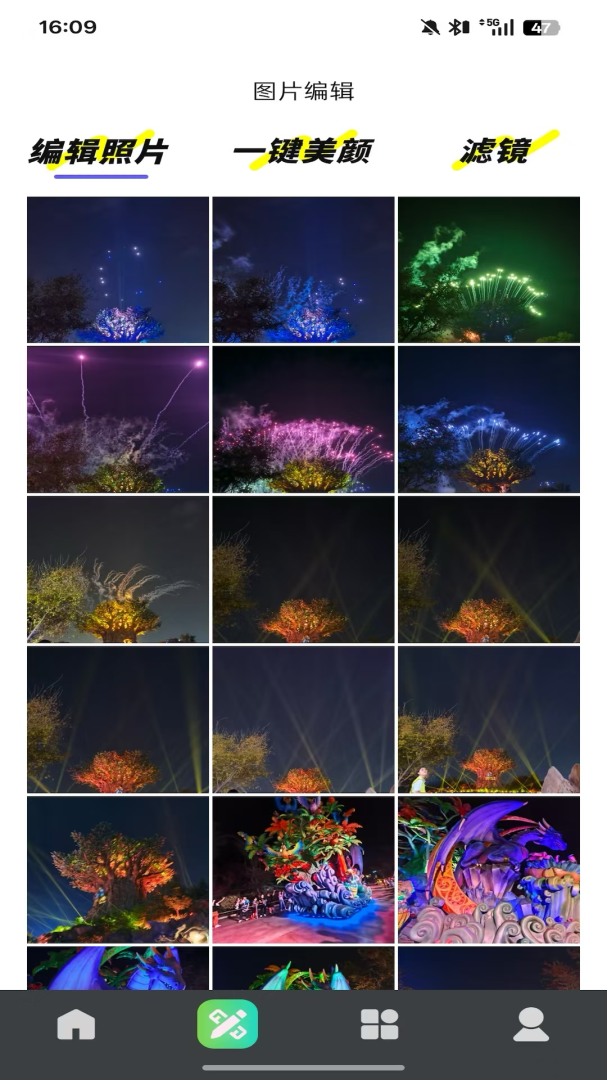Select the purple sky fireworks trails photo
607x1080 pixels.
pyautogui.click(x=118, y=419)
